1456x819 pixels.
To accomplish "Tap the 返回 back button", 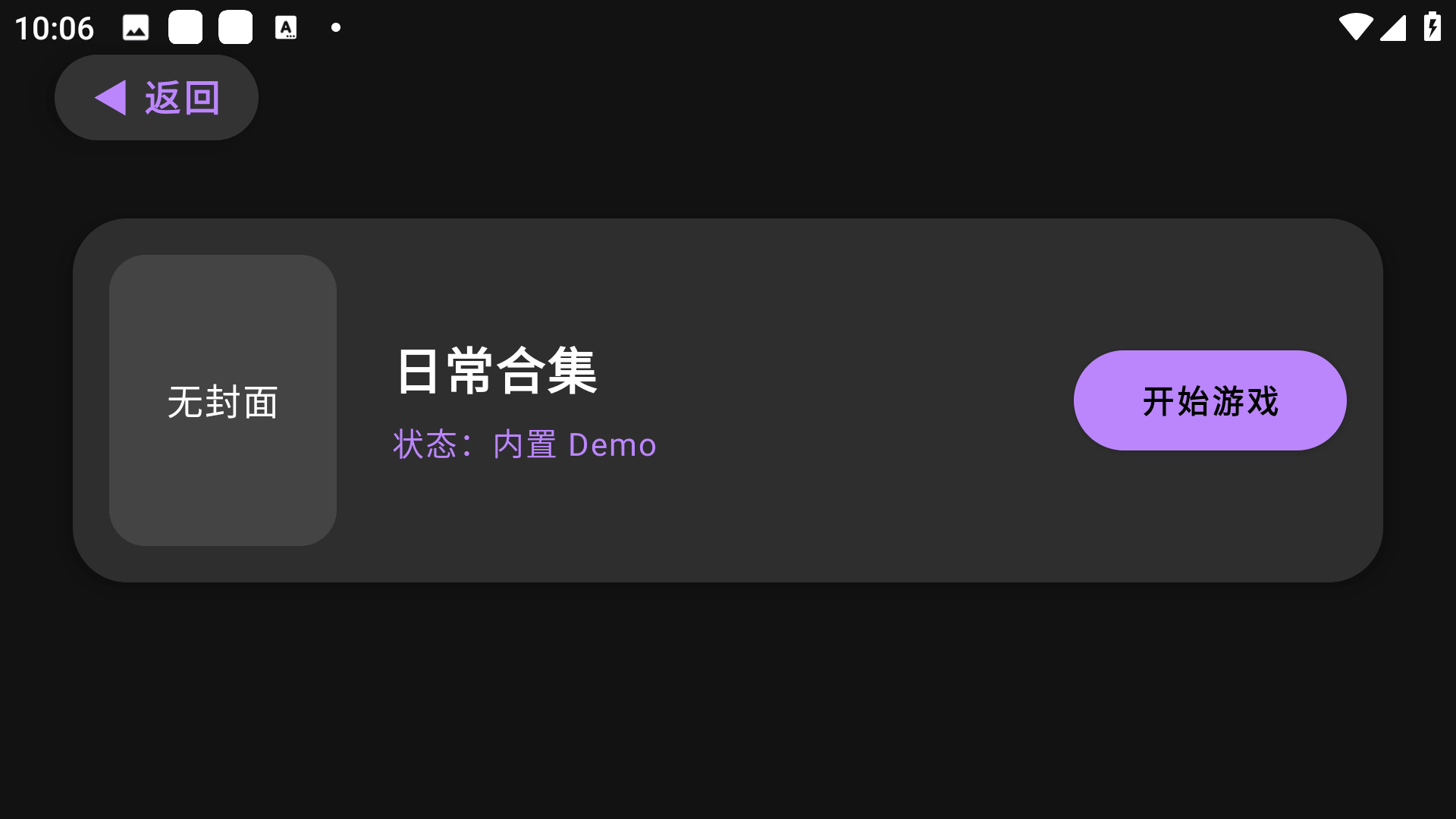I will coord(156,98).
